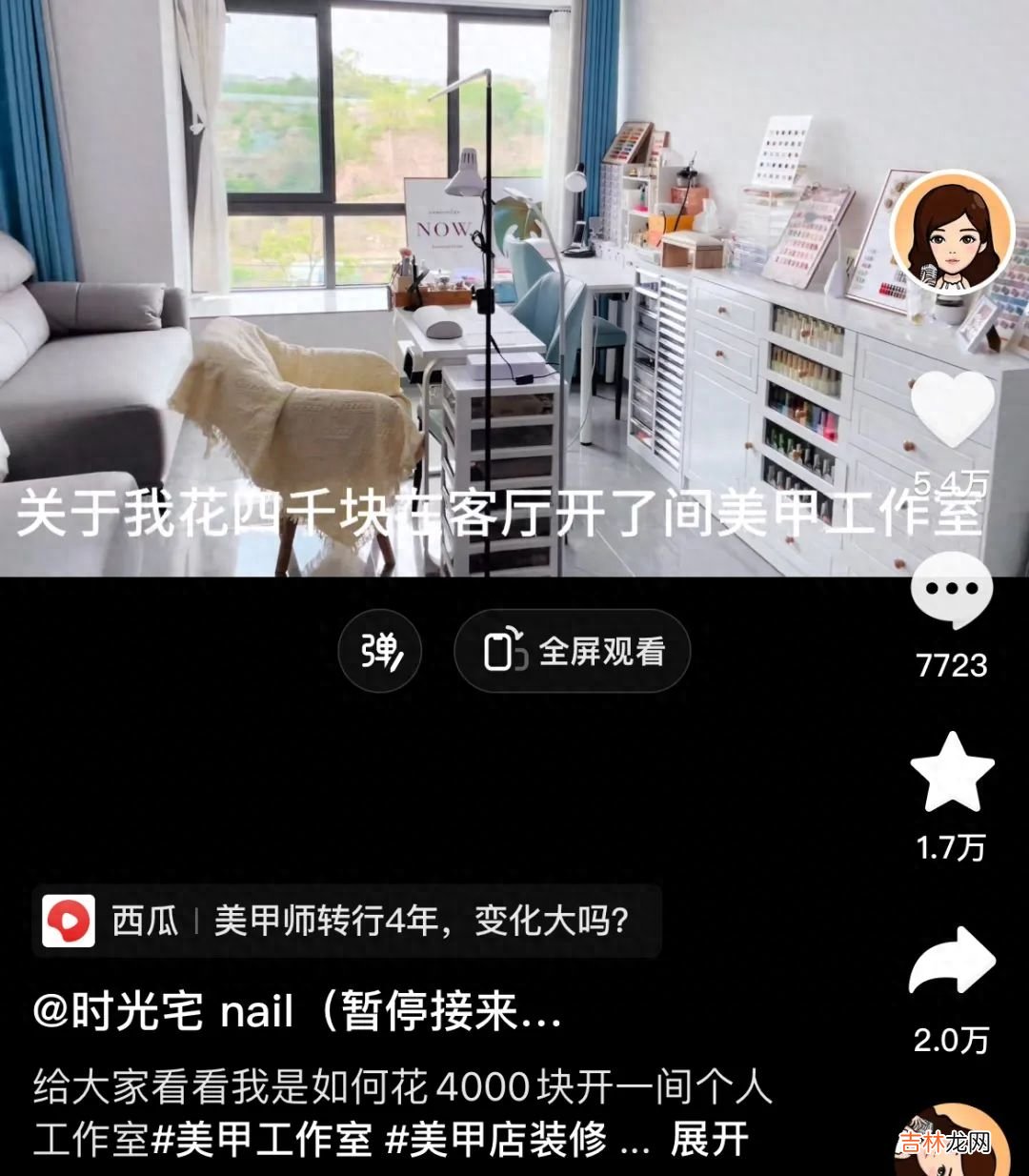This screenshot has height=1176, width=1029.
Task: Tap 全屏观看 to watch fullscreen
Action: point(573,651)
